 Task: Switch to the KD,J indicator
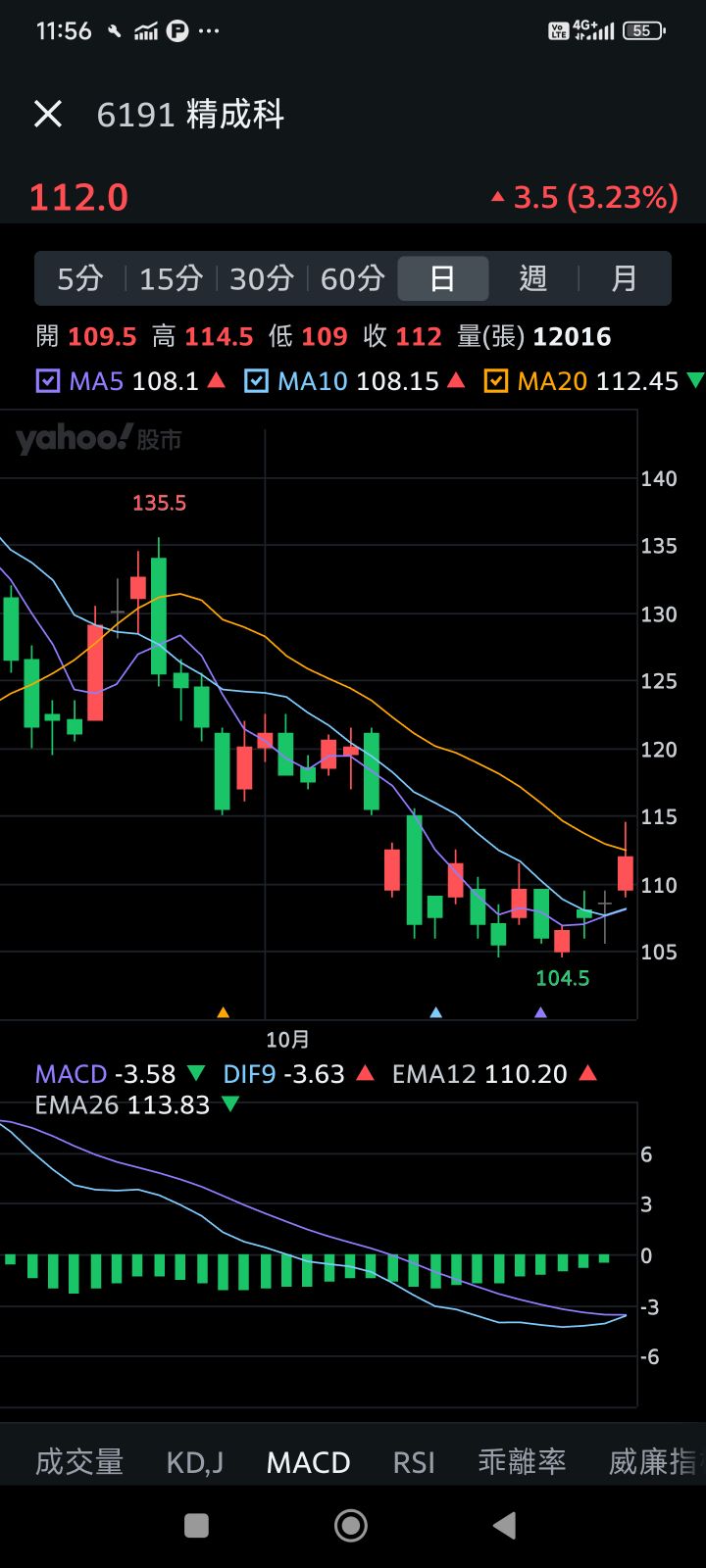(x=195, y=1462)
